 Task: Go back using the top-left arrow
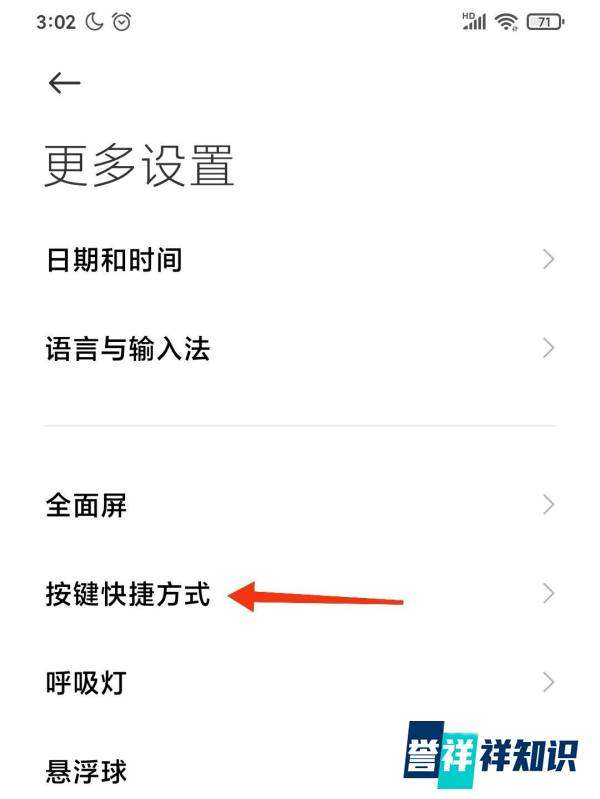64,84
